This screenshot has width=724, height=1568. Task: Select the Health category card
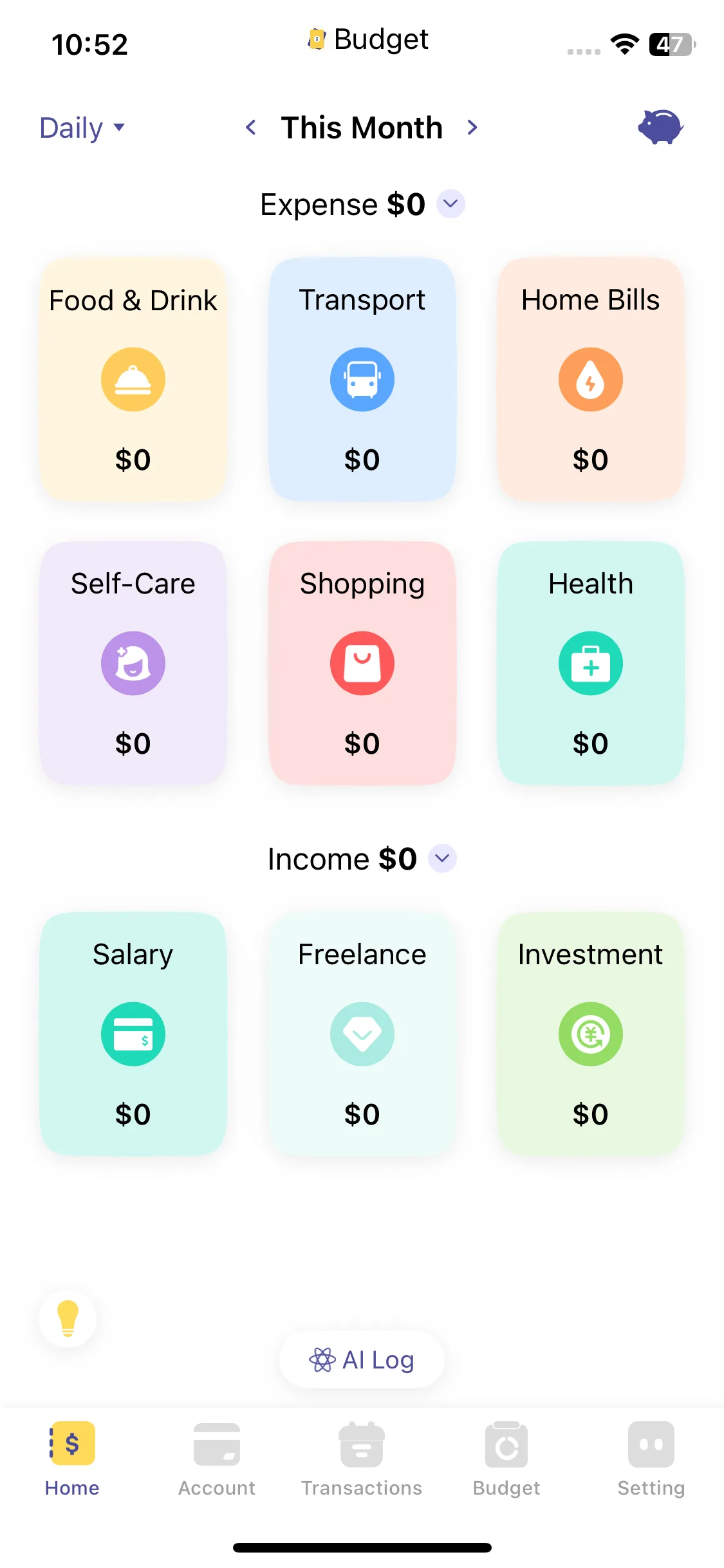[590, 663]
